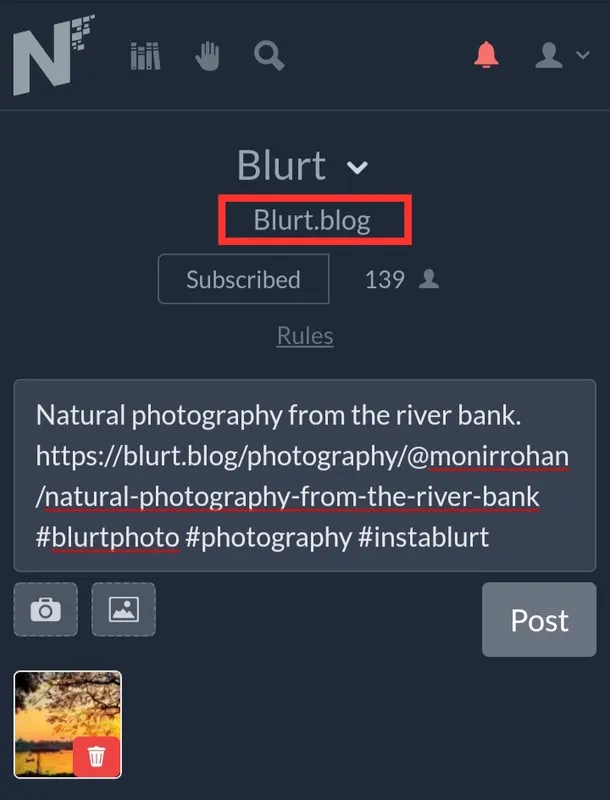Add an image from gallery
Screen dimensions: 610x800
123,610
